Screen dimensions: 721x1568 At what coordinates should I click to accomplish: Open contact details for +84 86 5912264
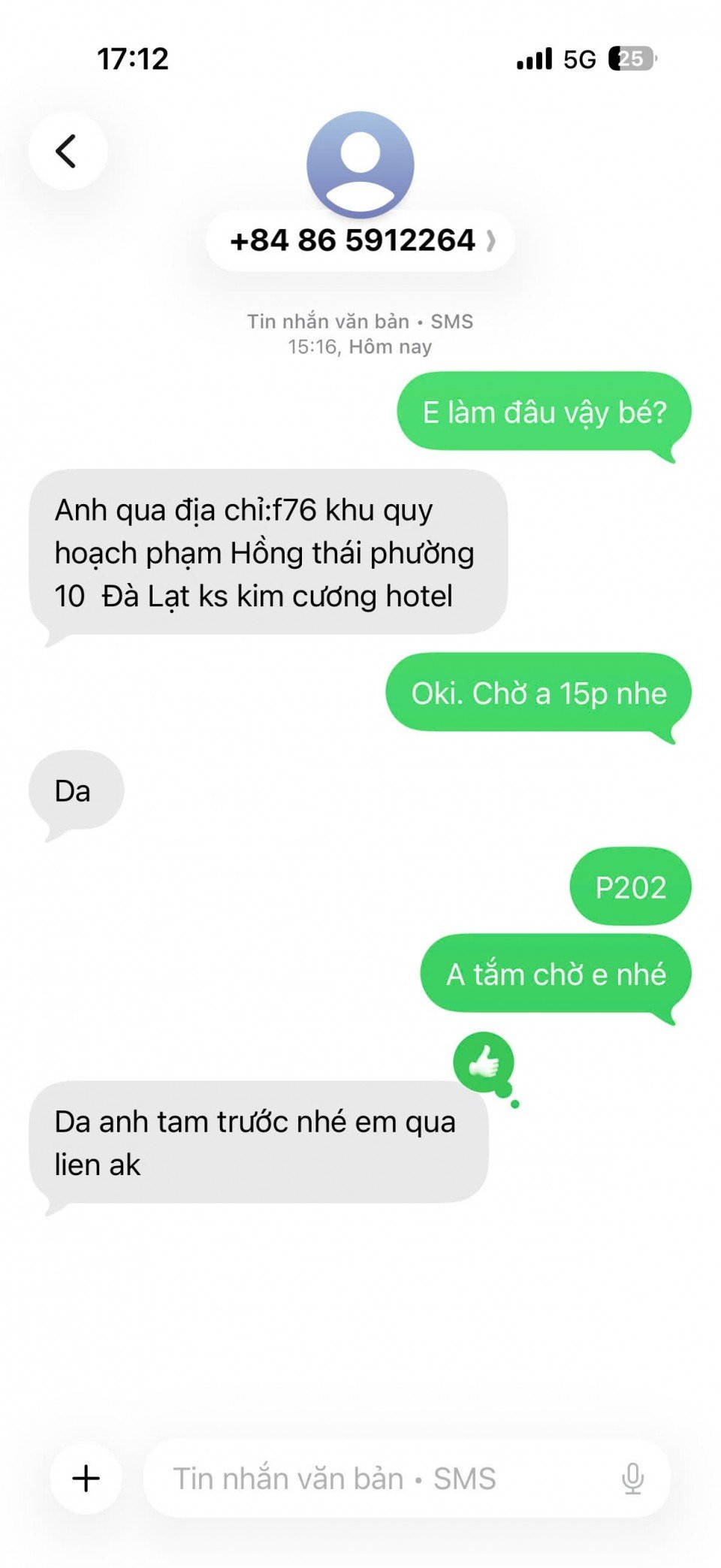[361, 241]
